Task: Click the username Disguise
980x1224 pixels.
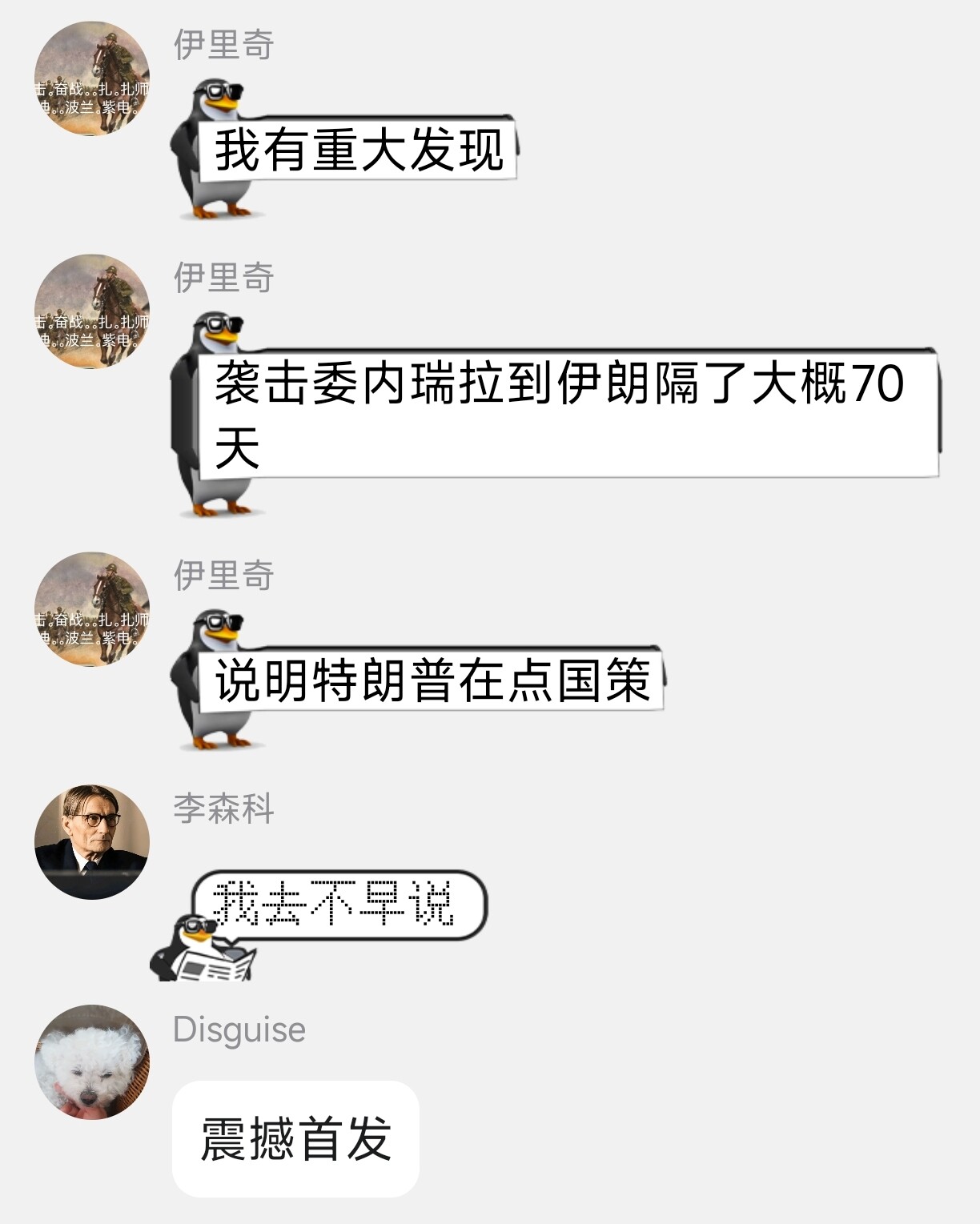Action: (237, 1030)
